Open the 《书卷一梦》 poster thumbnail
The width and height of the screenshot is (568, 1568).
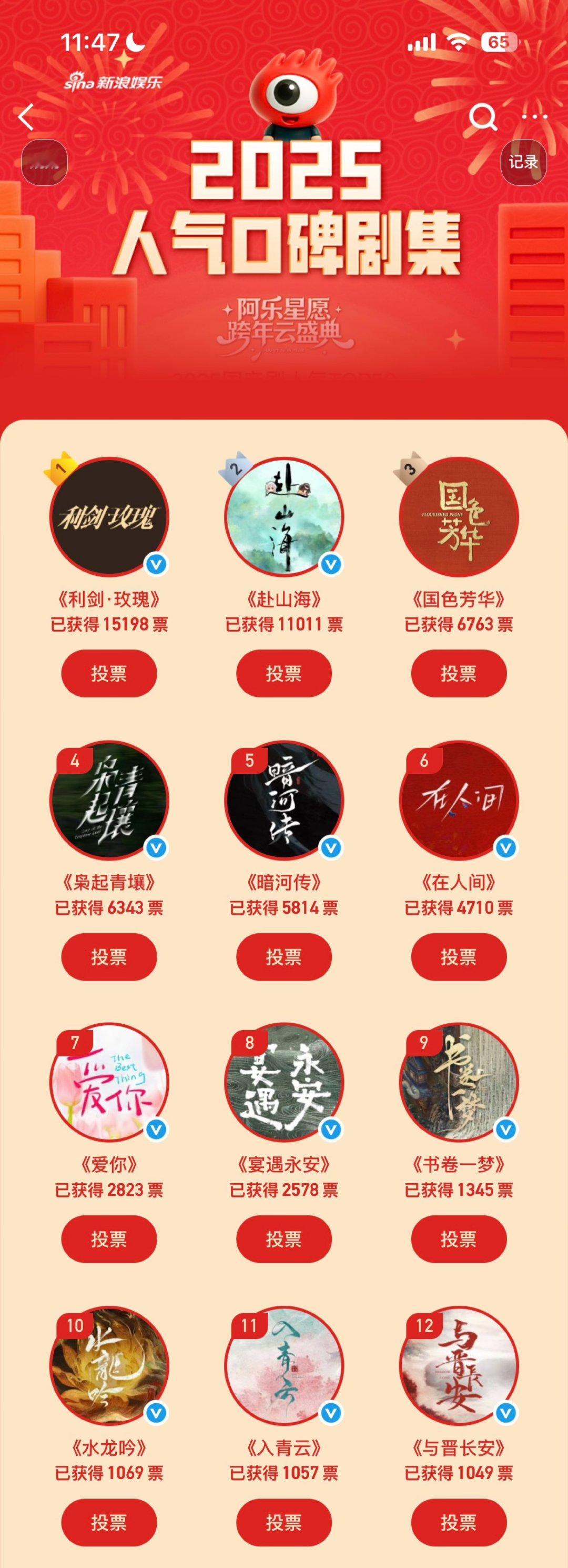click(459, 1090)
